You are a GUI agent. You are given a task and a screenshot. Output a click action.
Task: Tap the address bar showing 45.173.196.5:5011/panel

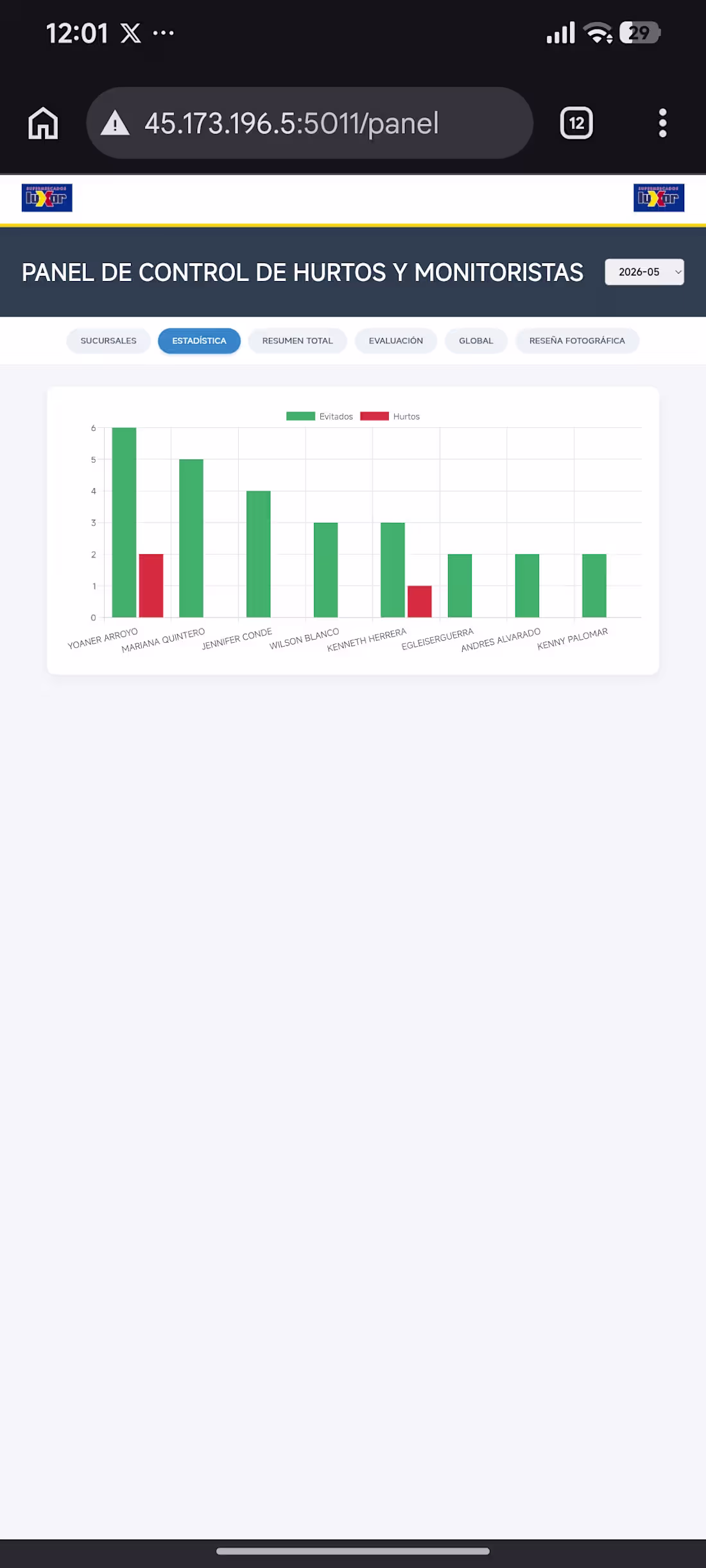tap(309, 123)
